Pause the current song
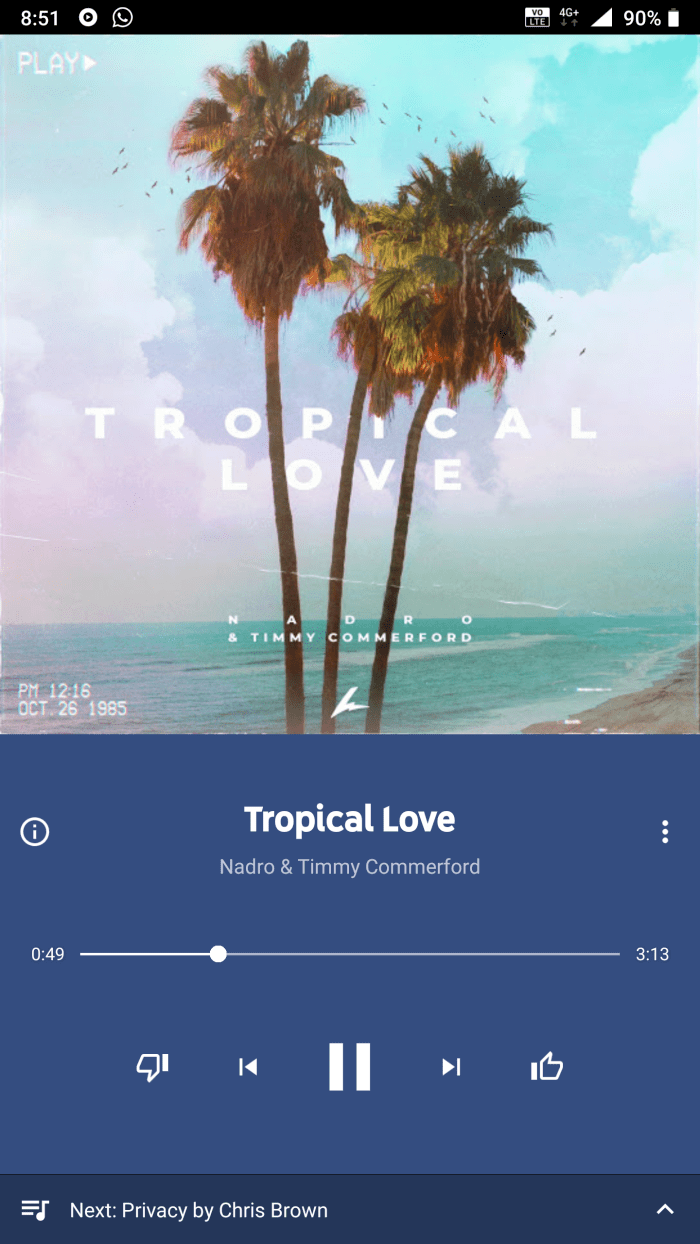 pyautogui.click(x=350, y=1066)
